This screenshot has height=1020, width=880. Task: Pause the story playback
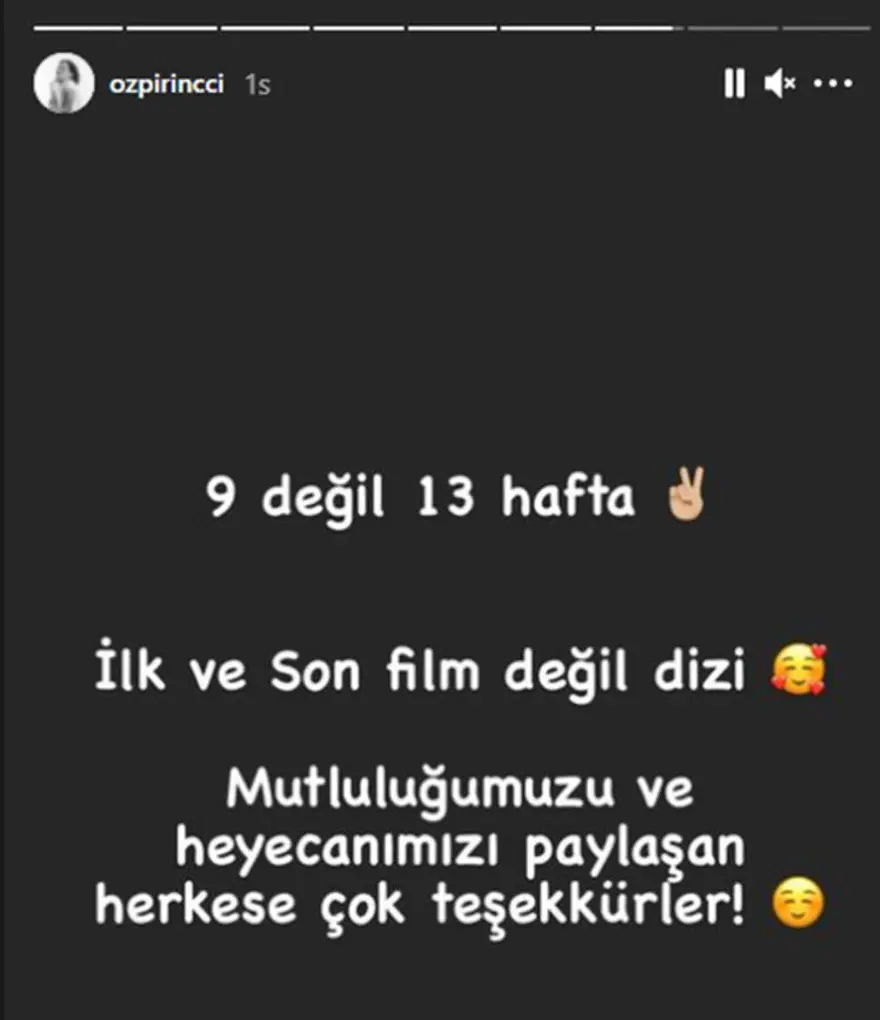pos(734,84)
